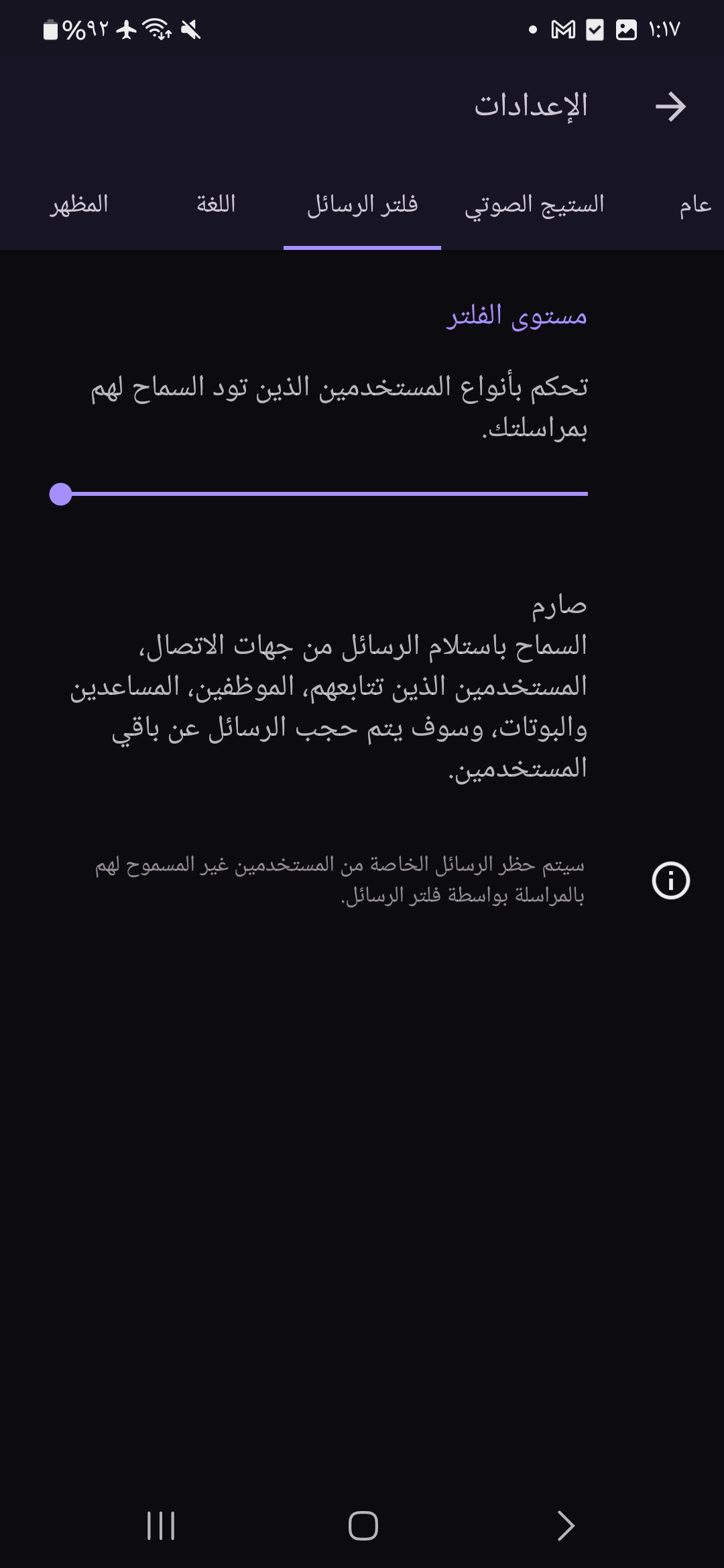Open the الستيج الصوتي tab
Screen dimensions: 724x1568
(534, 204)
